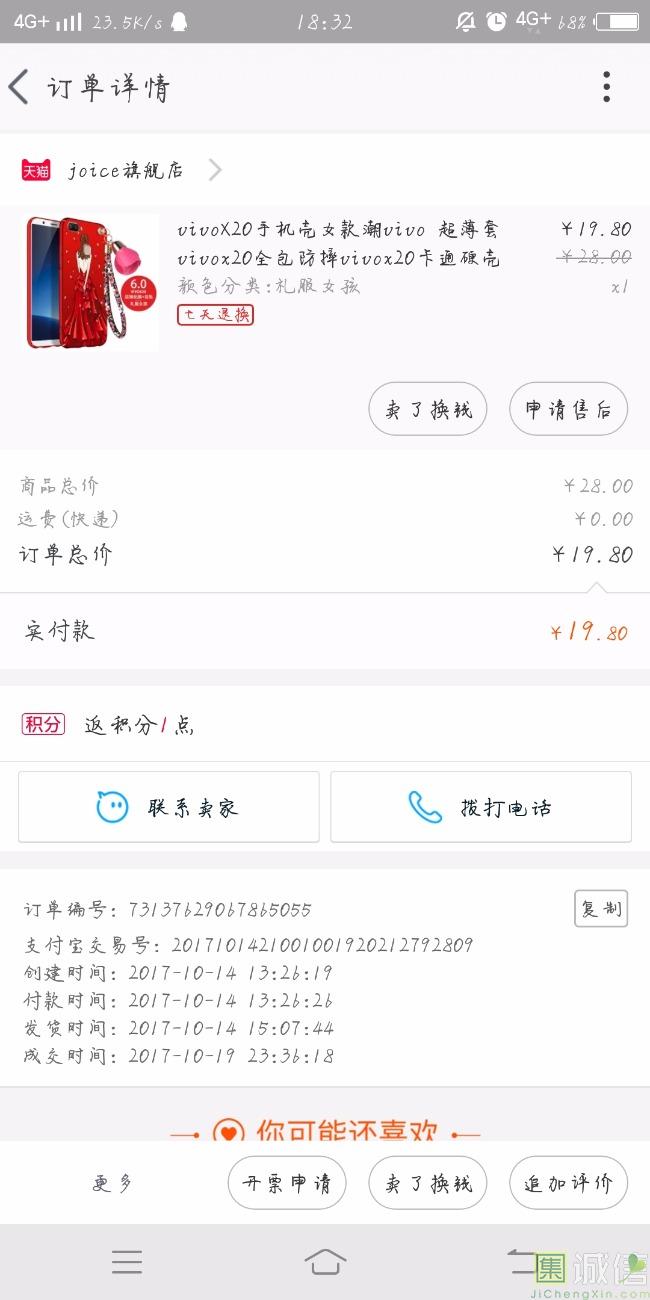The height and width of the screenshot is (1300, 650).
Task: Call the seller with 拨打电话
Action: (481, 807)
